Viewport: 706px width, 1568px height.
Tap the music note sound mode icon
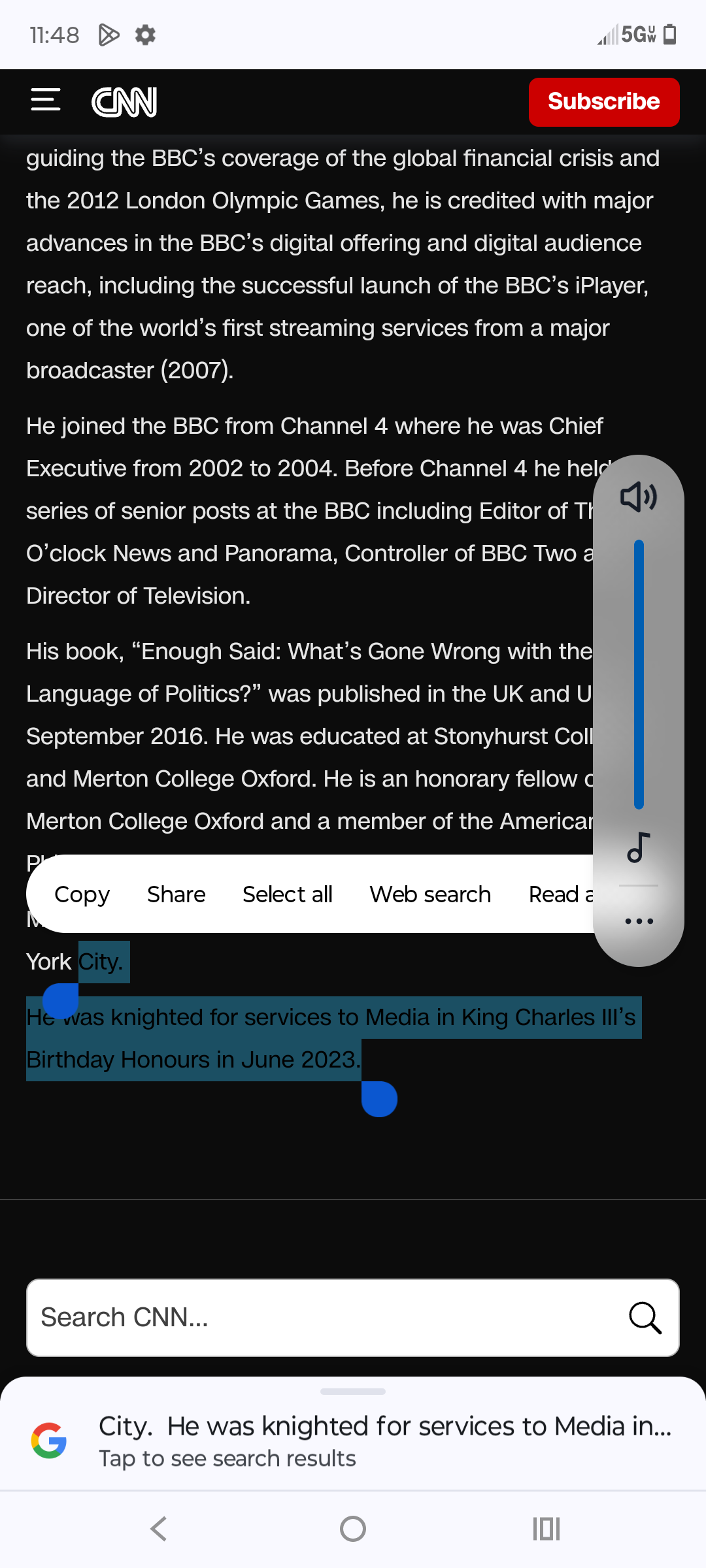click(639, 848)
